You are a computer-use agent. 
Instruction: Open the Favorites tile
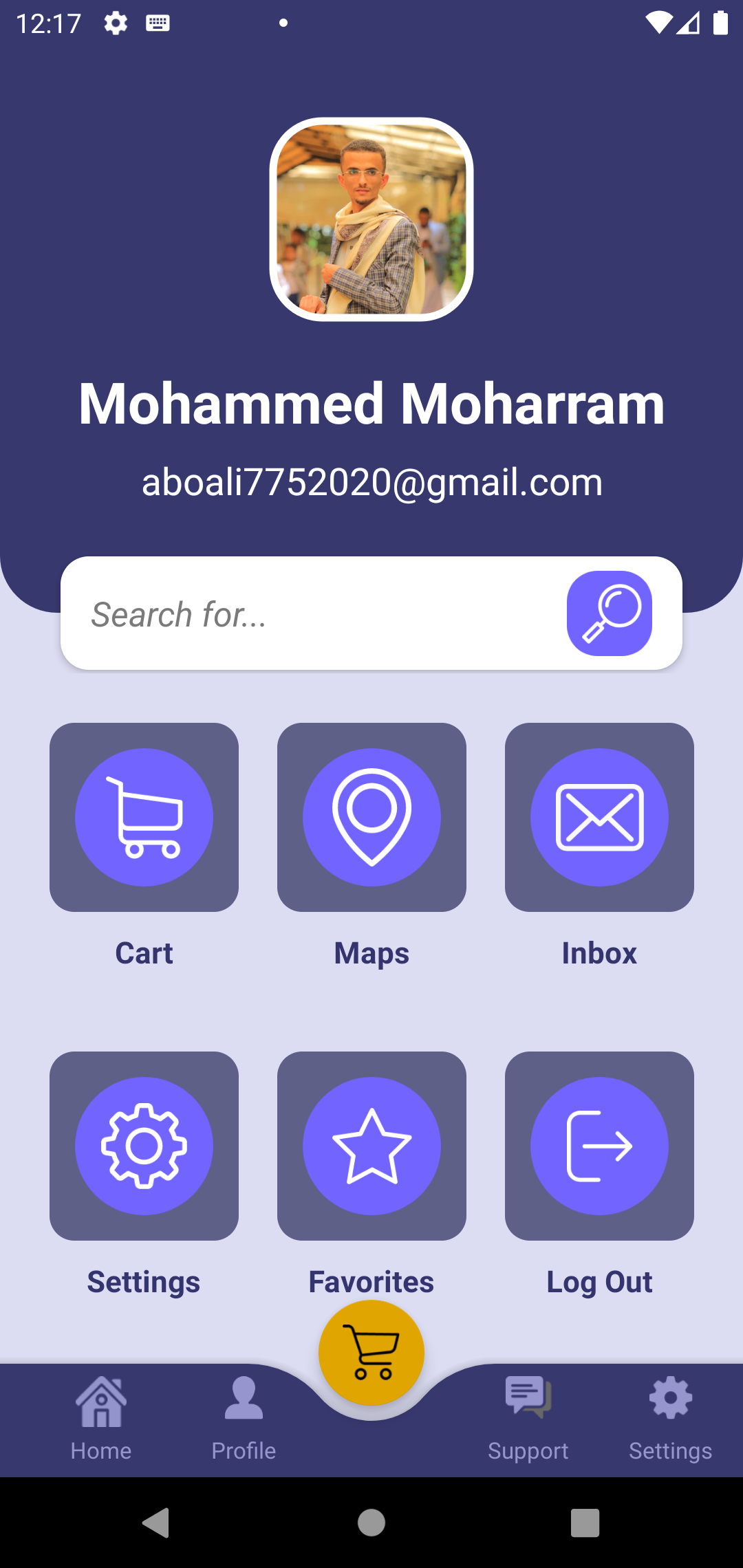click(371, 1146)
